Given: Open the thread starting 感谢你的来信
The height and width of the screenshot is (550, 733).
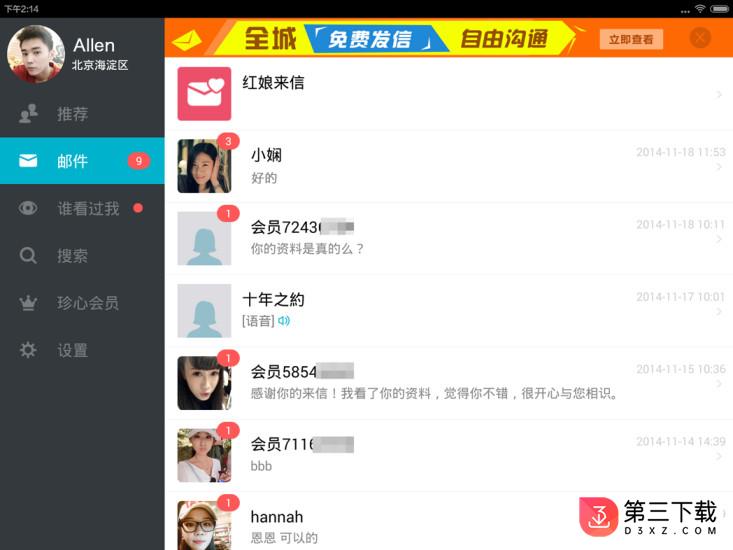Looking at the screenshot, I should 448,382.
